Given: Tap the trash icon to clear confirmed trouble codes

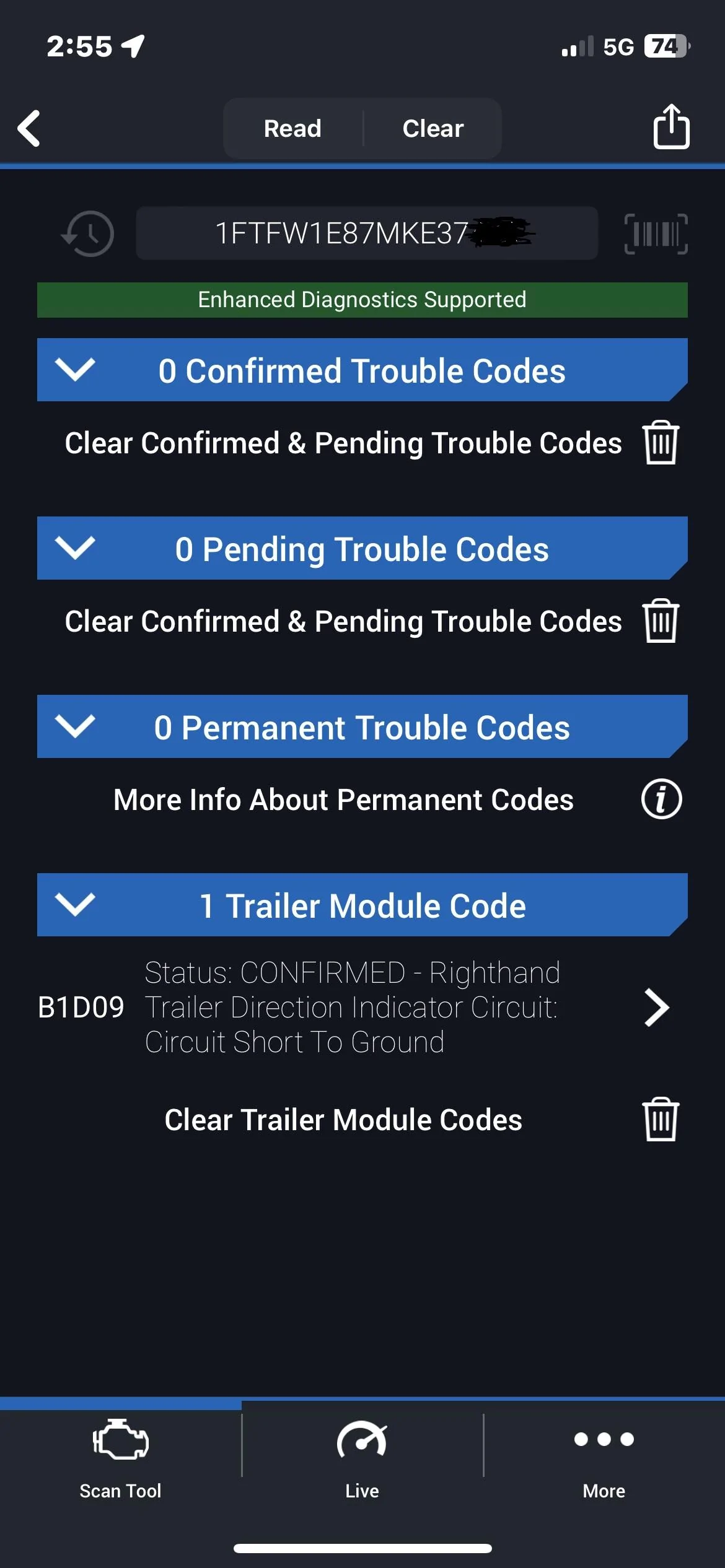Looking at the screenshot, I should coord(660,443).
